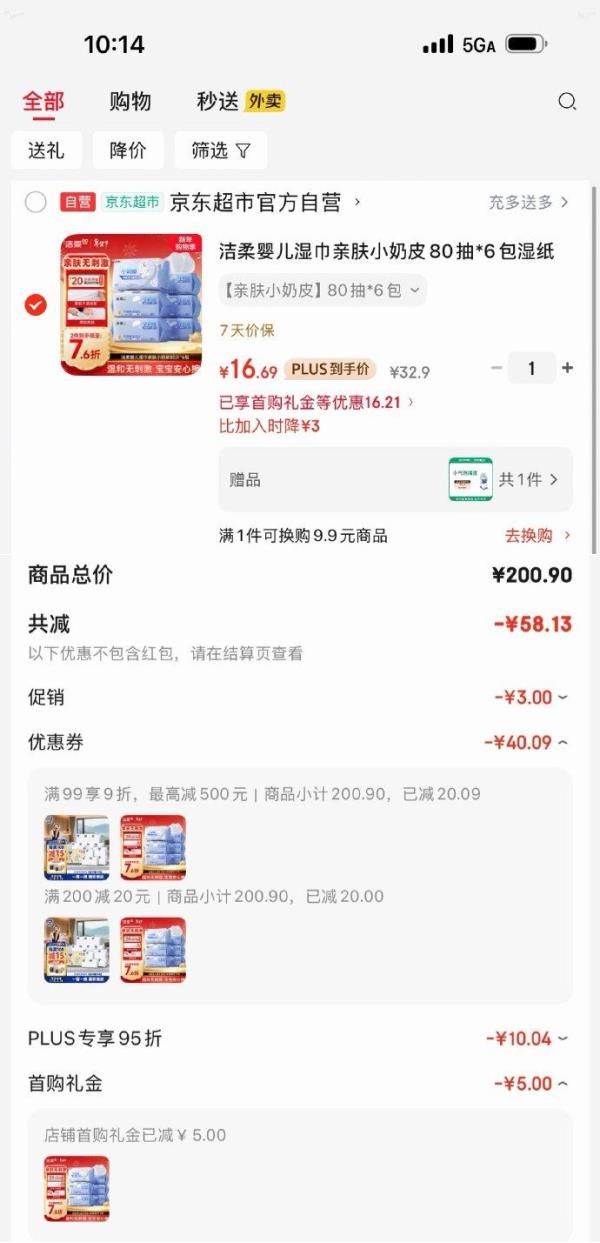Select the 送礼 chip
This screenshot has width=600, height=1243.
(46, 150)
